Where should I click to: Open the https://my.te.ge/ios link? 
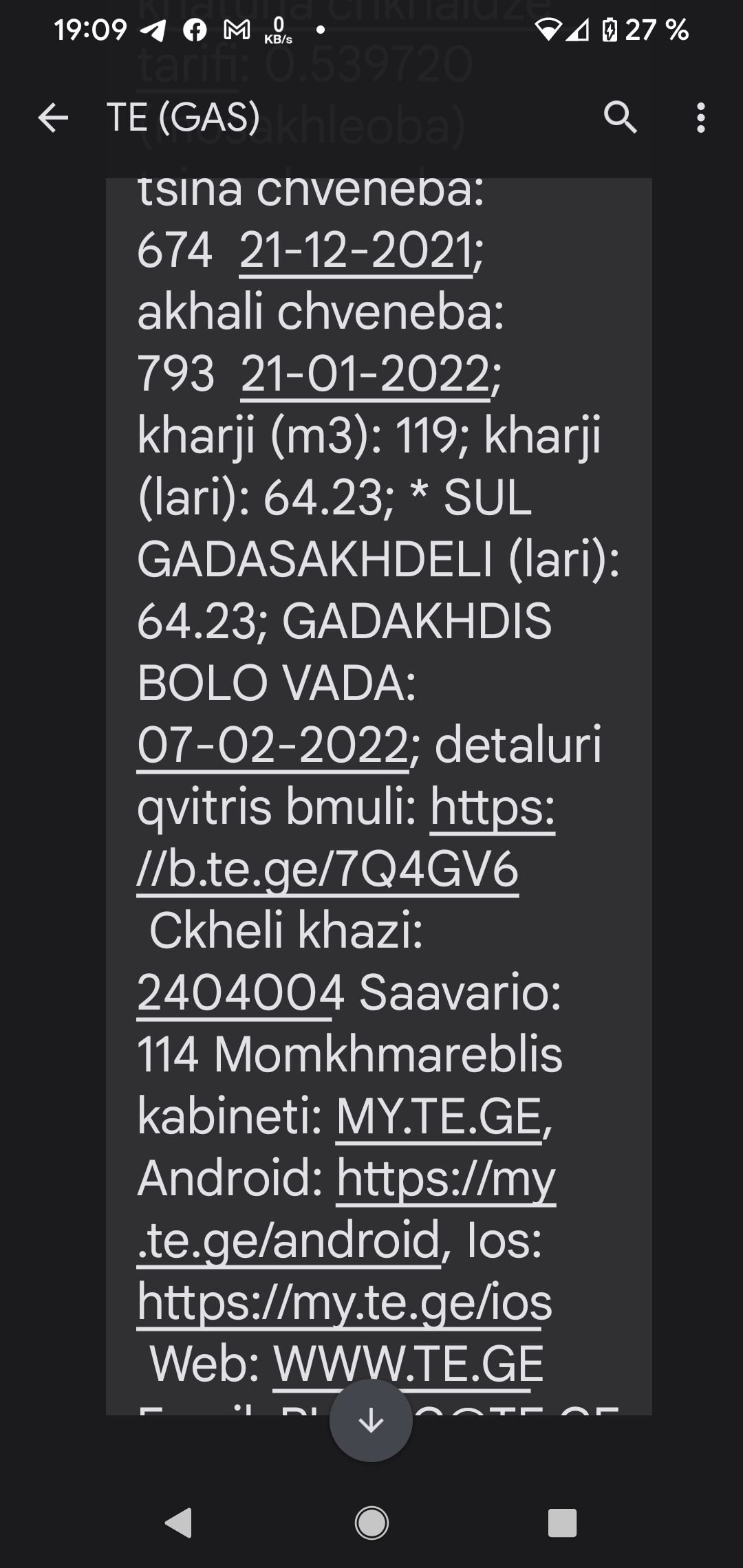pos(344,1302)
